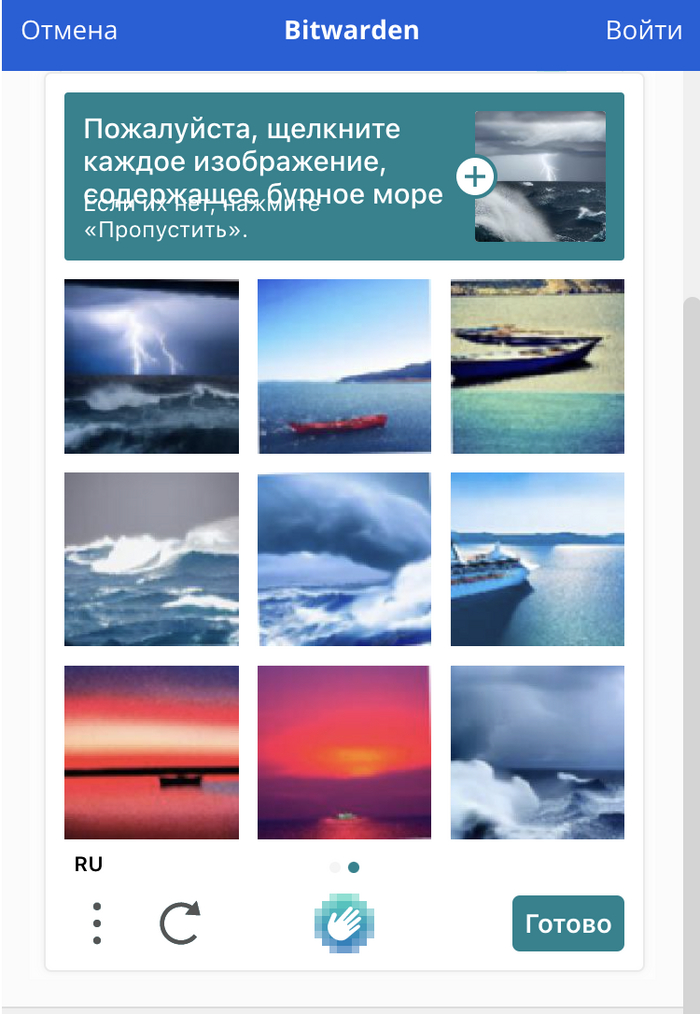Select the red ship on calm sea image
The height and width of the screenshot is (1014, 700).
pos(344,366)
